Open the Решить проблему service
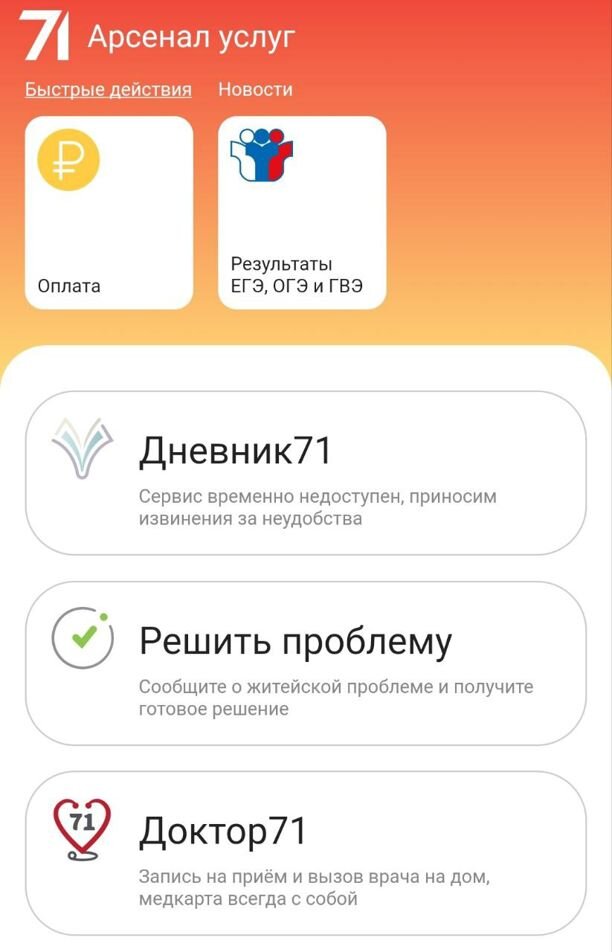The image size is (612, 952). (305, 663)
